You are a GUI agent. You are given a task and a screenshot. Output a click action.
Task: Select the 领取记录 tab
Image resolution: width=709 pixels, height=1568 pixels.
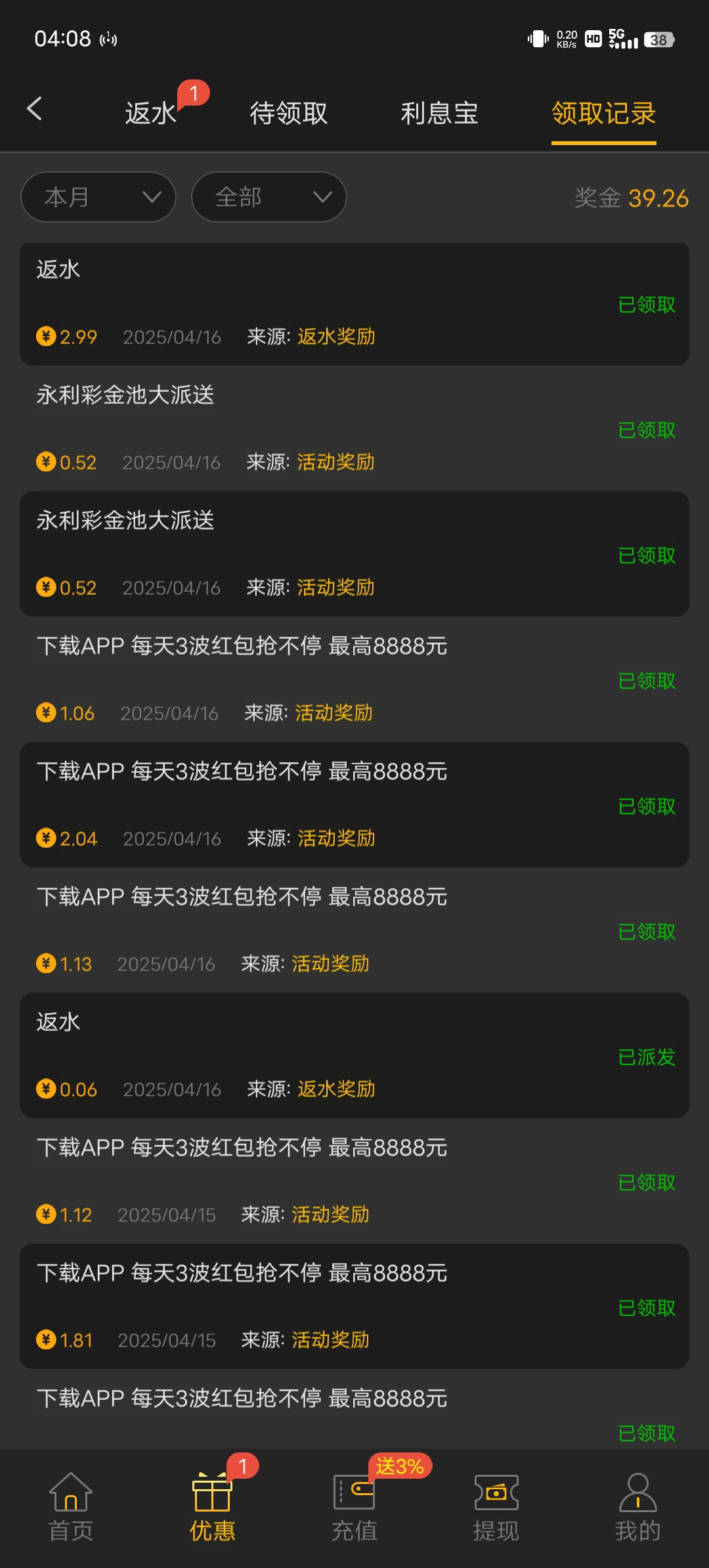[x=603, y=113]
